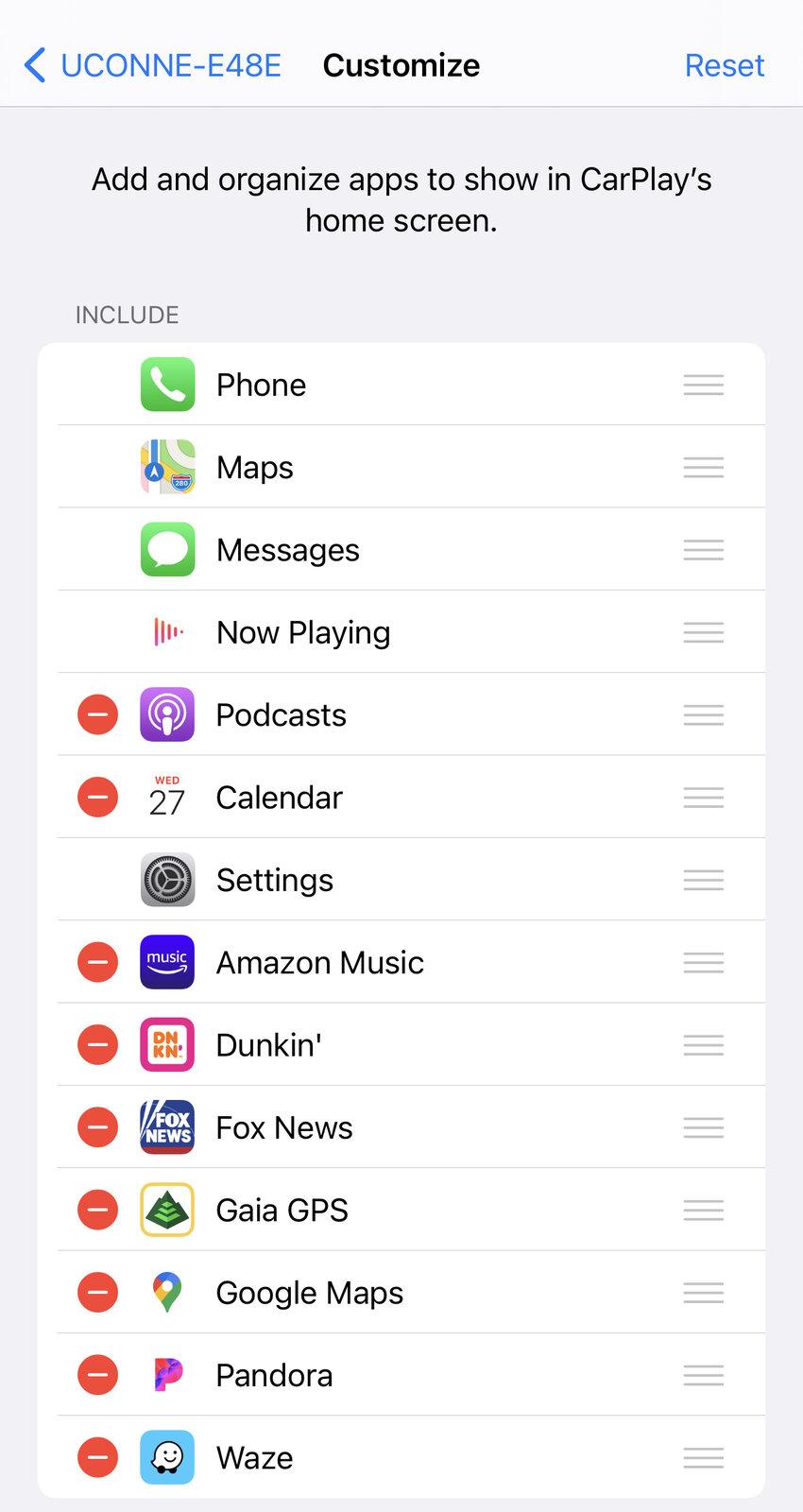Remove Waze from included apps
Screen dimensions: 803x1512
tap(97, 1457)
